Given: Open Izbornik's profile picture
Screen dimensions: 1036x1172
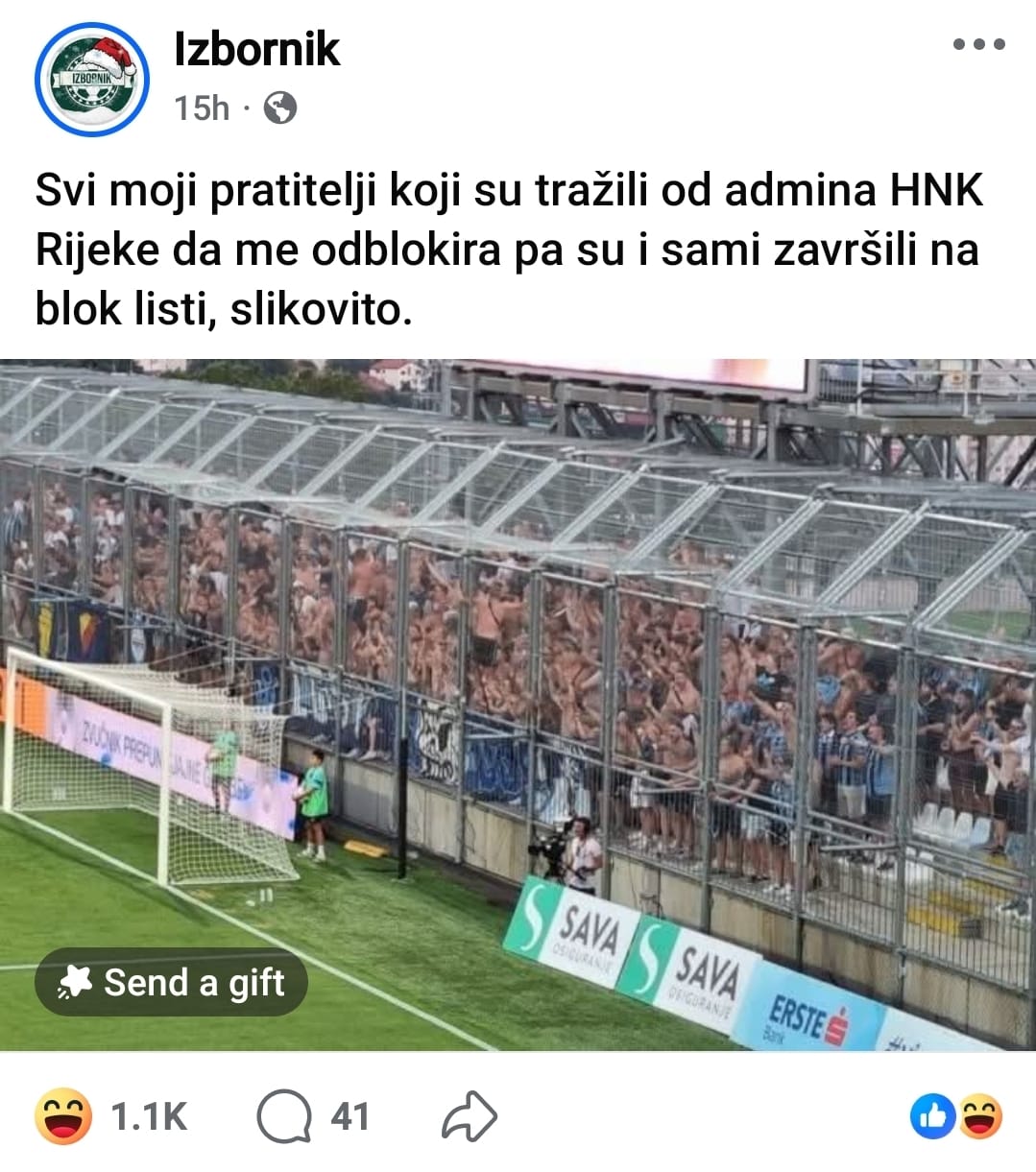Looking at the screenshot, I should (92, 80).
